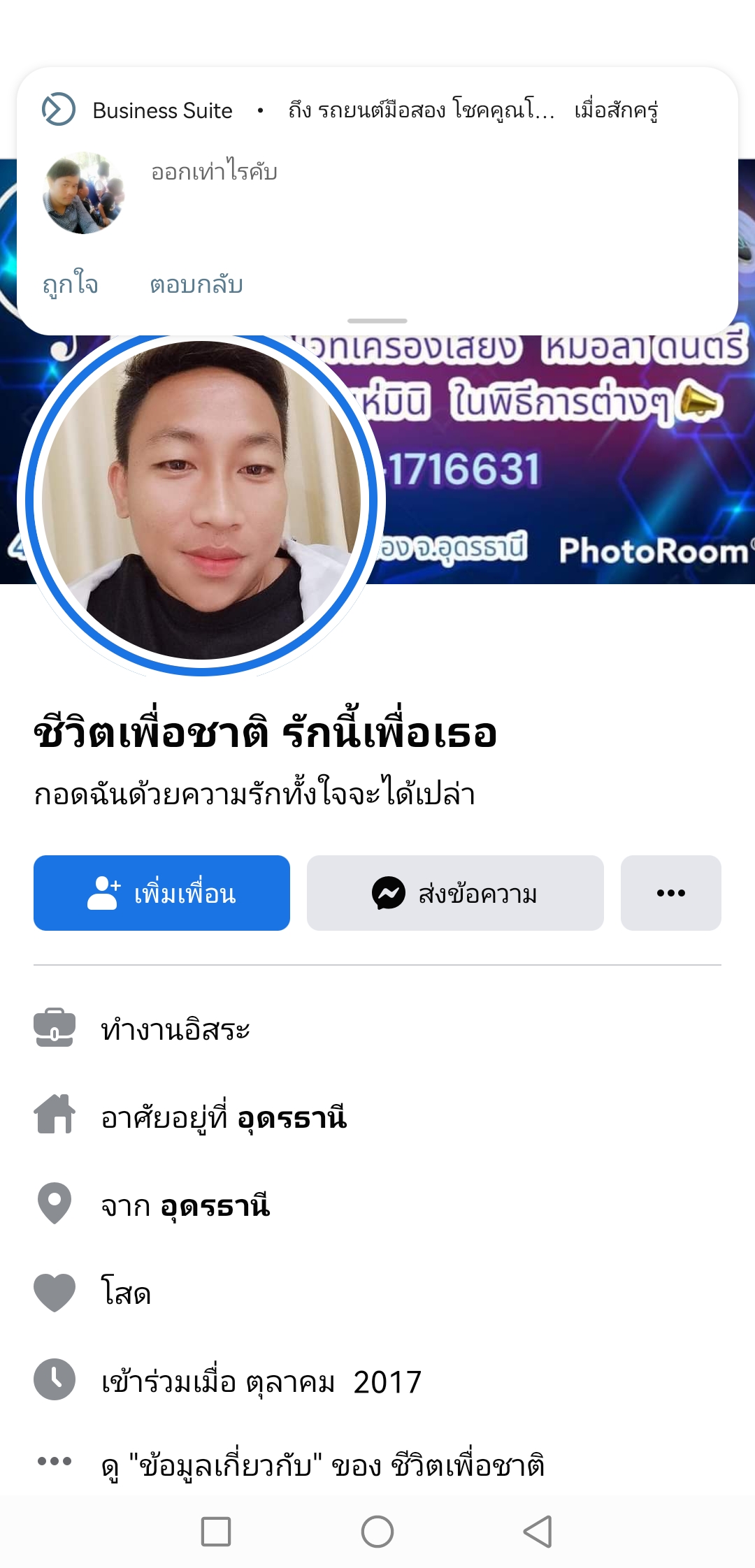
Task: Go to the system home screen
Action: click(377, 1532)
